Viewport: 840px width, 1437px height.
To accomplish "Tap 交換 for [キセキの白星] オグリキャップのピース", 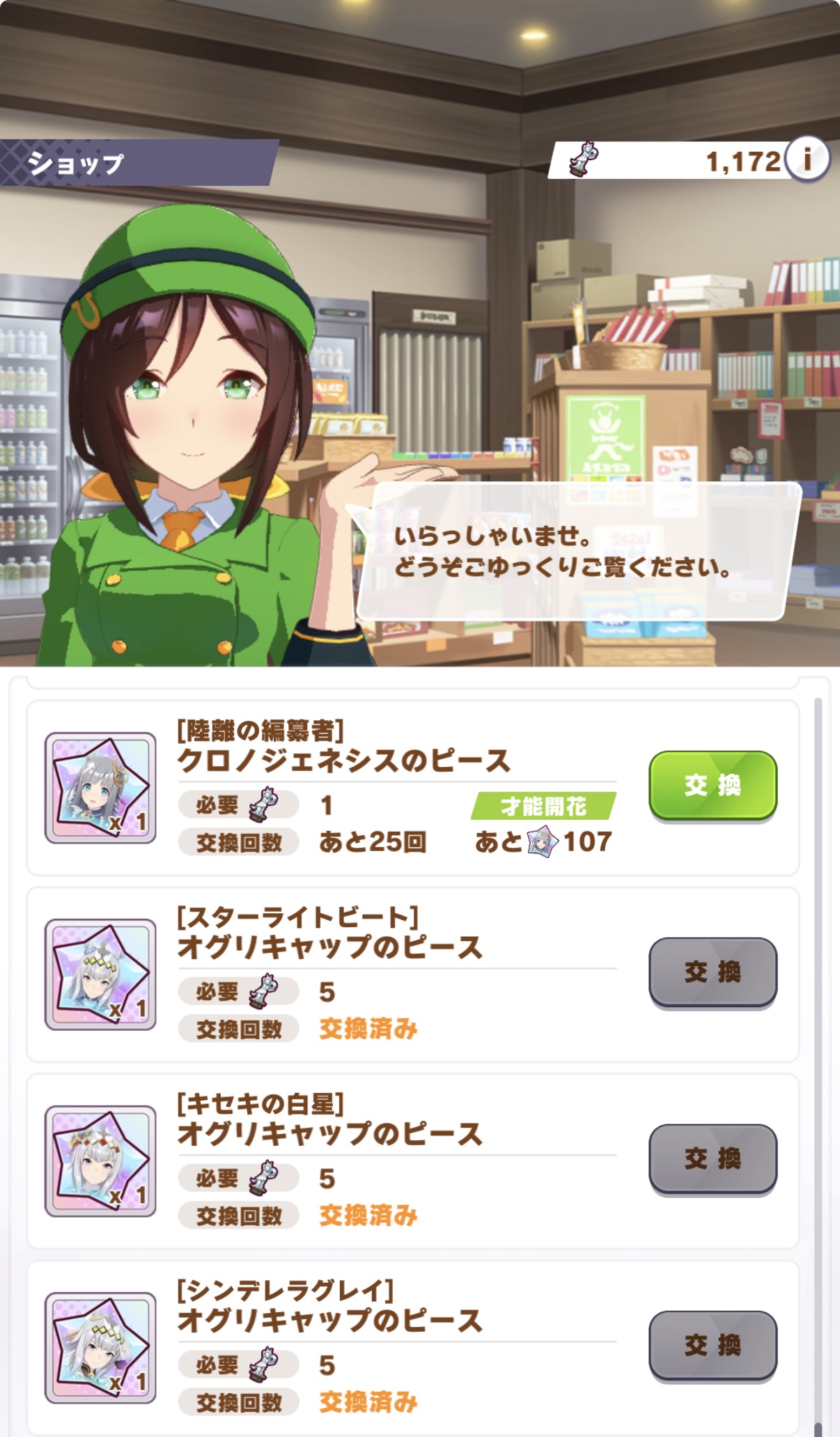I will (713, 1158).
